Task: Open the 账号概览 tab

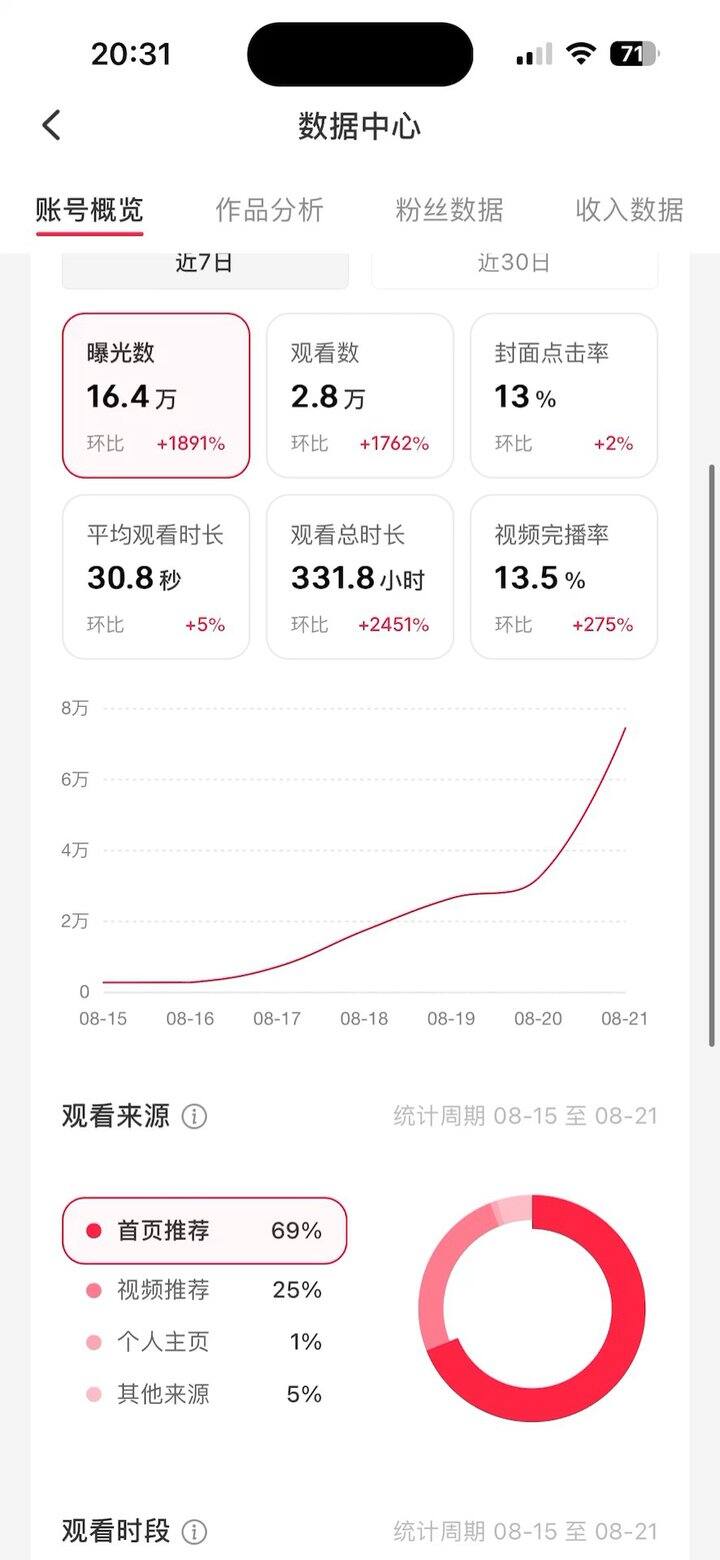Action: tap(89, 210)
